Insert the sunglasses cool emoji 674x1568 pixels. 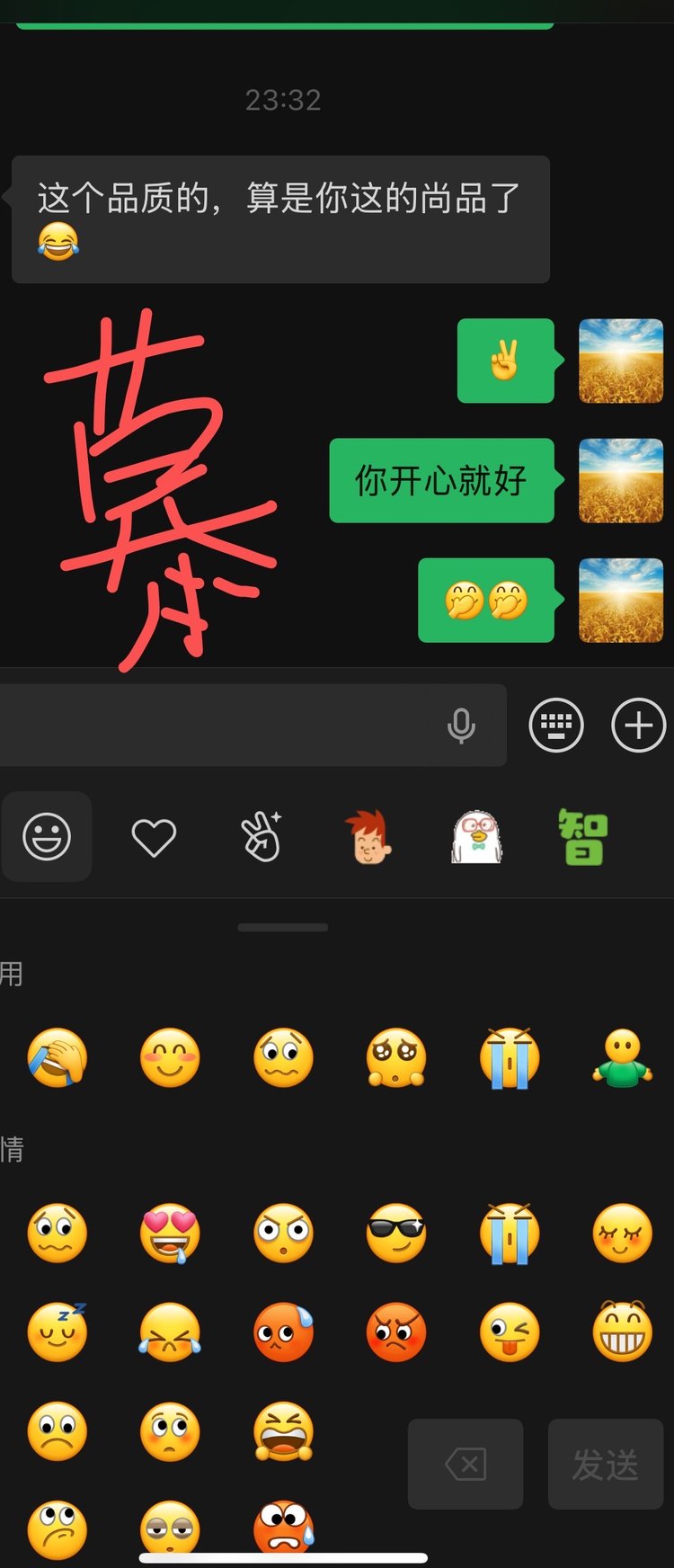[x=396, y=1233]
